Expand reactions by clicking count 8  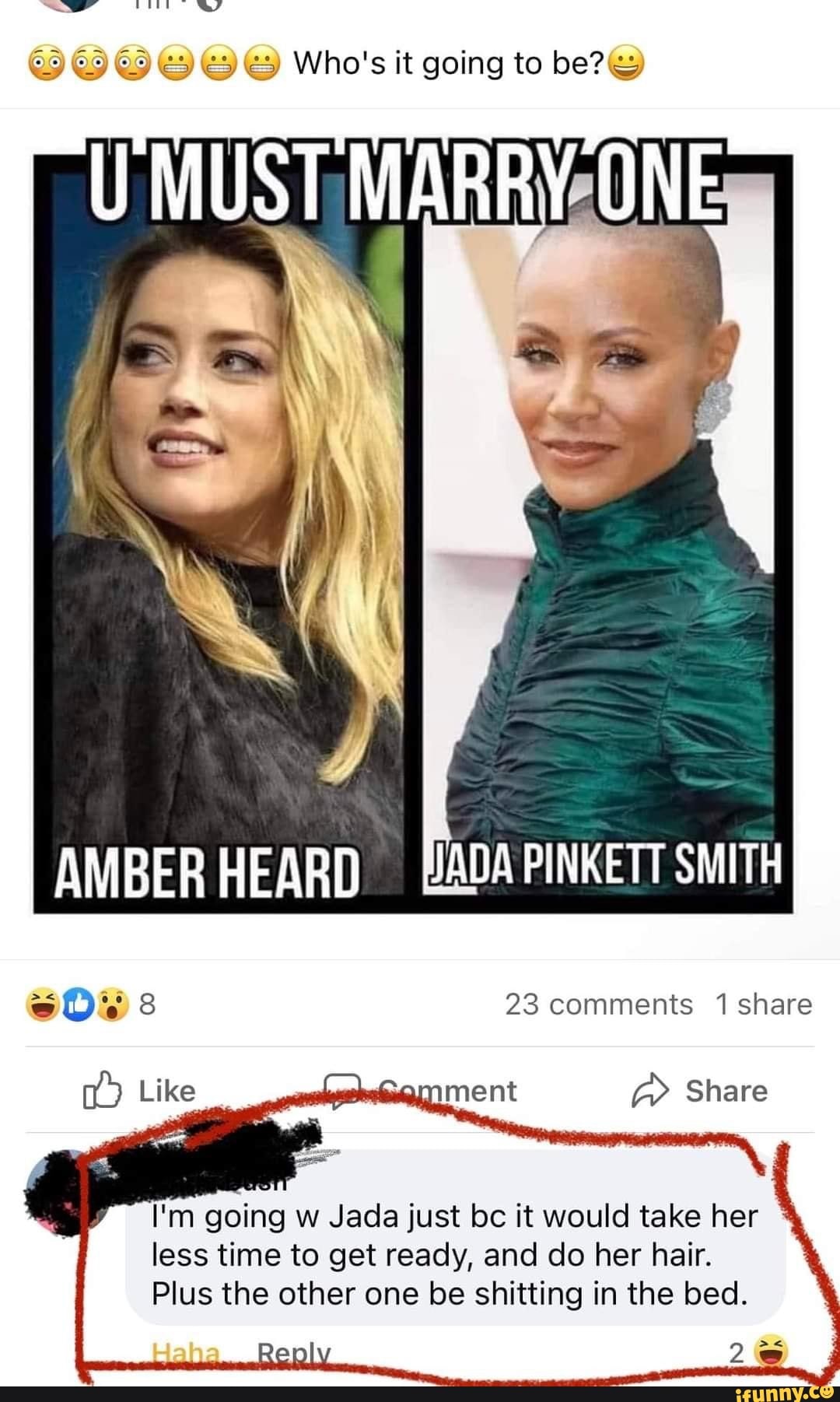tap(148, 1004)
